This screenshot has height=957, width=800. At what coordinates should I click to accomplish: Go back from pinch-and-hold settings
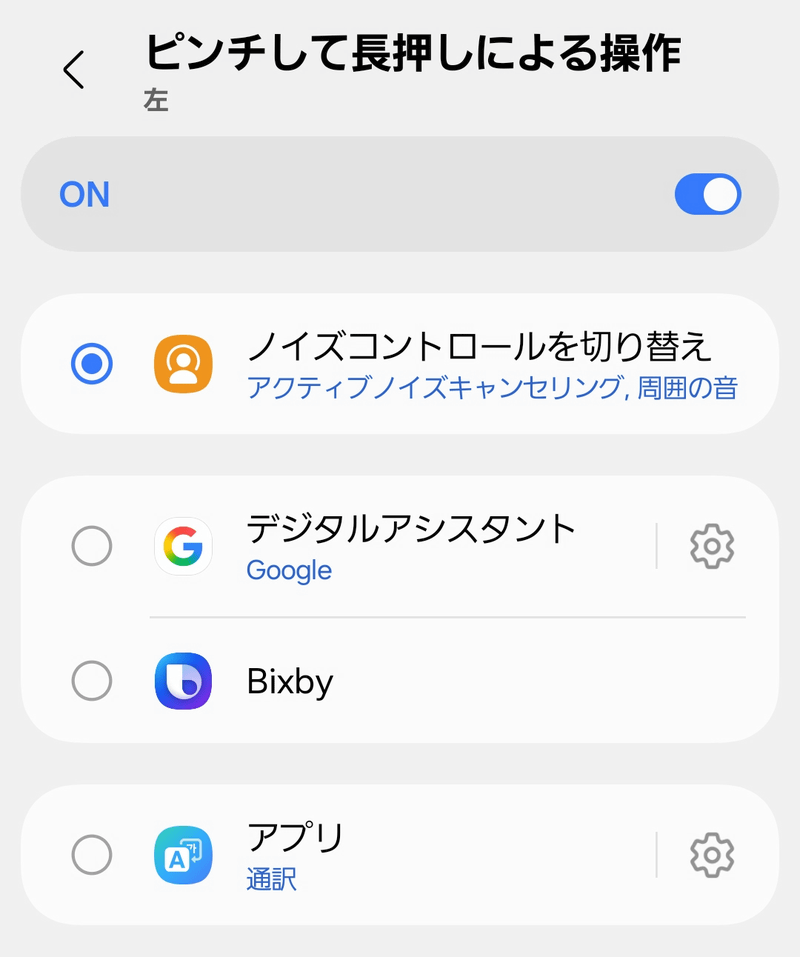(x=73, y=71)
